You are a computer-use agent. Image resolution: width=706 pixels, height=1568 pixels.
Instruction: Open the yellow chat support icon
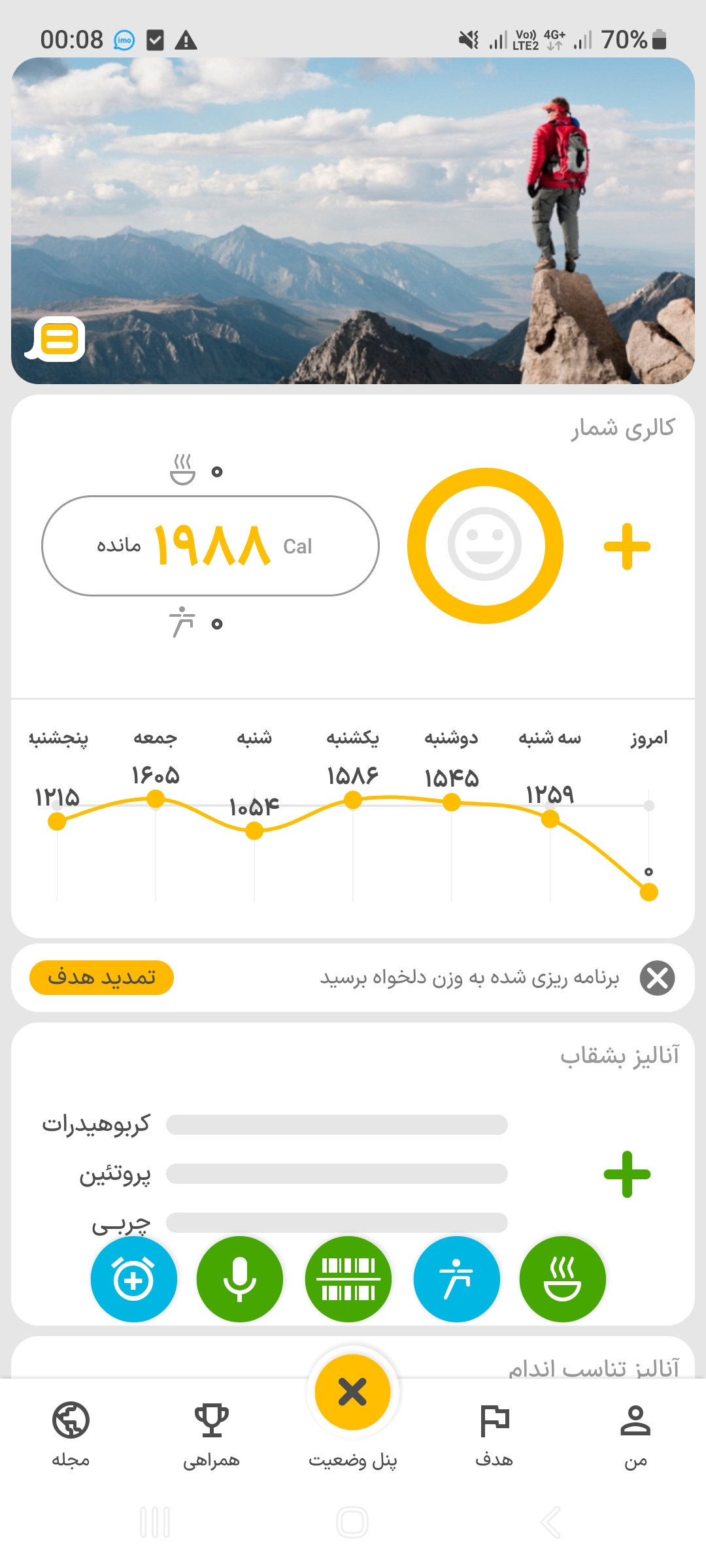tap(59, 339)
